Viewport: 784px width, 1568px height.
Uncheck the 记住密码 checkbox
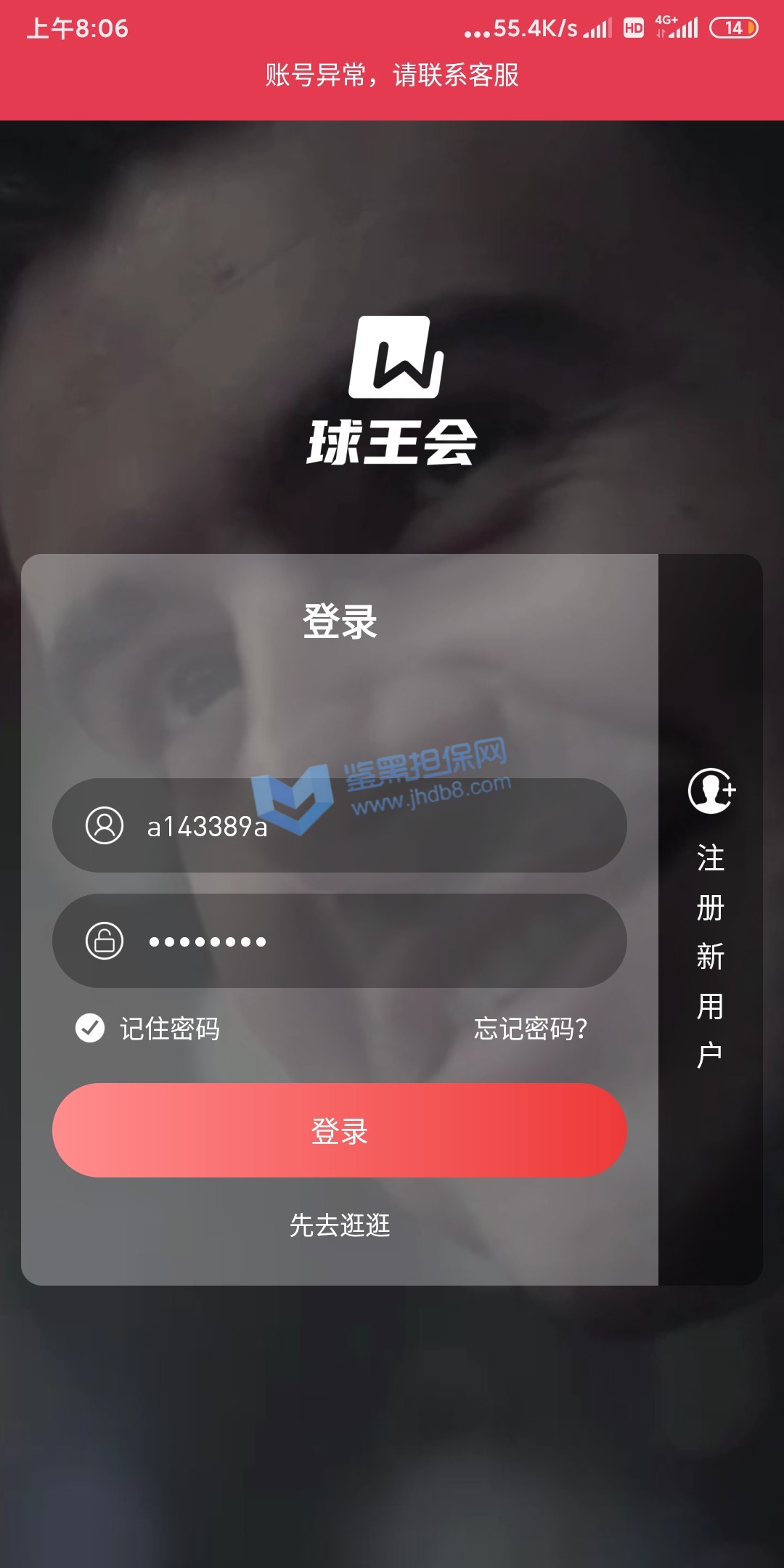tap(90, 1028)
